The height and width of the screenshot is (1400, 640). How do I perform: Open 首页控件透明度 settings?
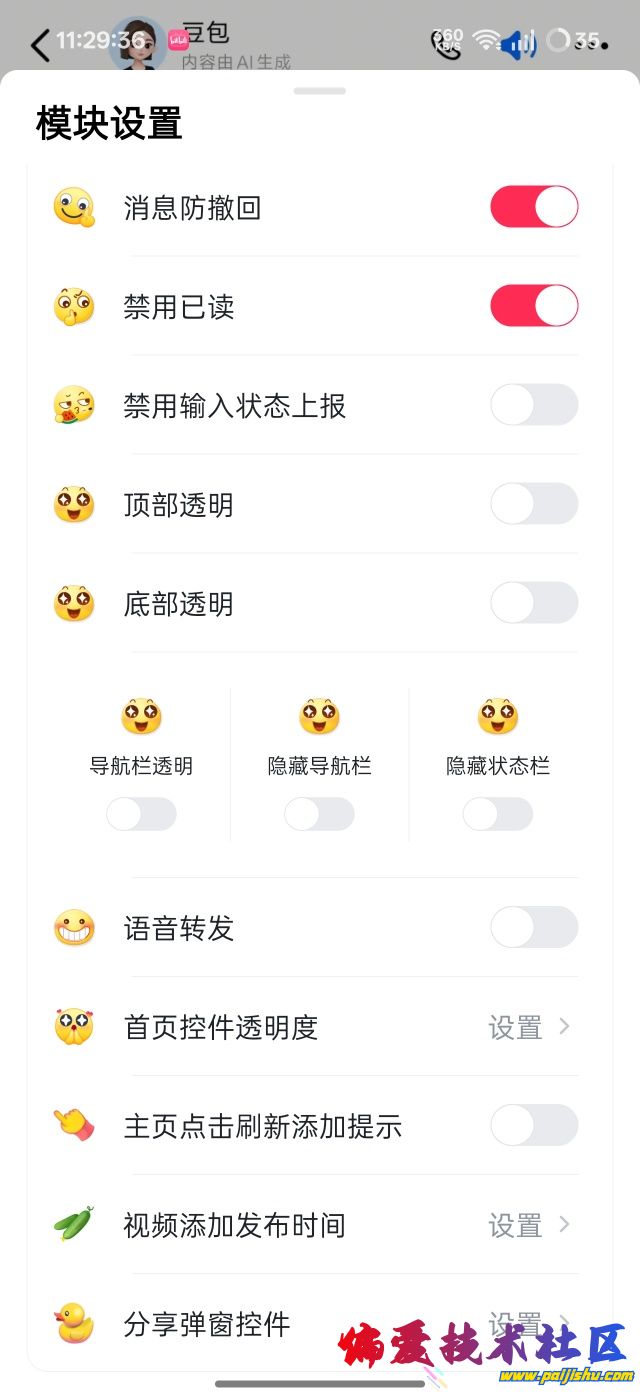(x=528, y=1027)
